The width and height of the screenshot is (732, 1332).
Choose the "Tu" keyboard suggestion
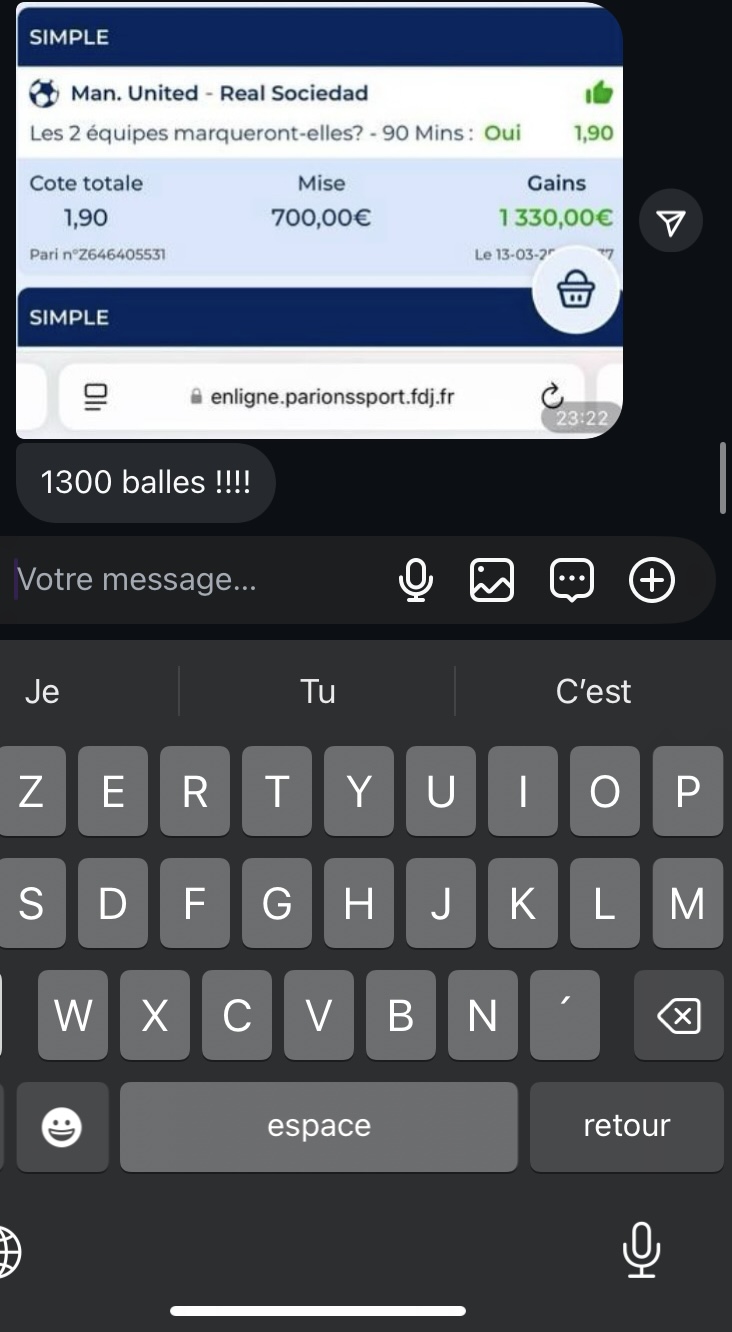coord(317,691)
